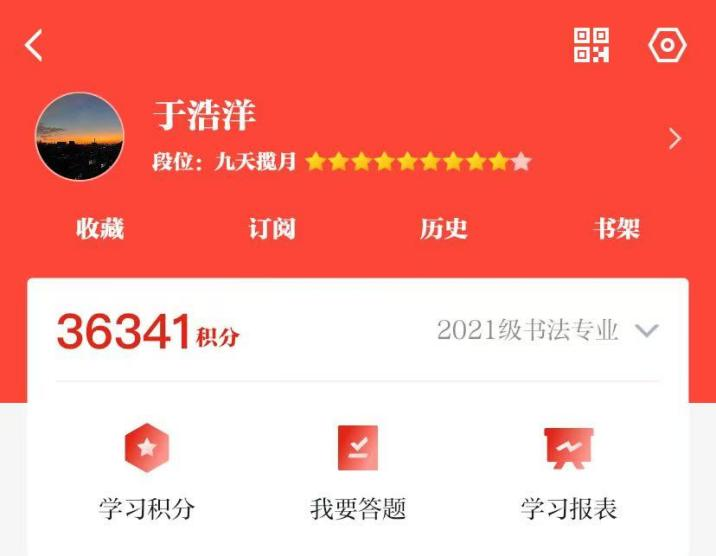Go back using the top-left arrow
Image resolution: width=716 pixels, height=556 pixels.
point(34,45)
